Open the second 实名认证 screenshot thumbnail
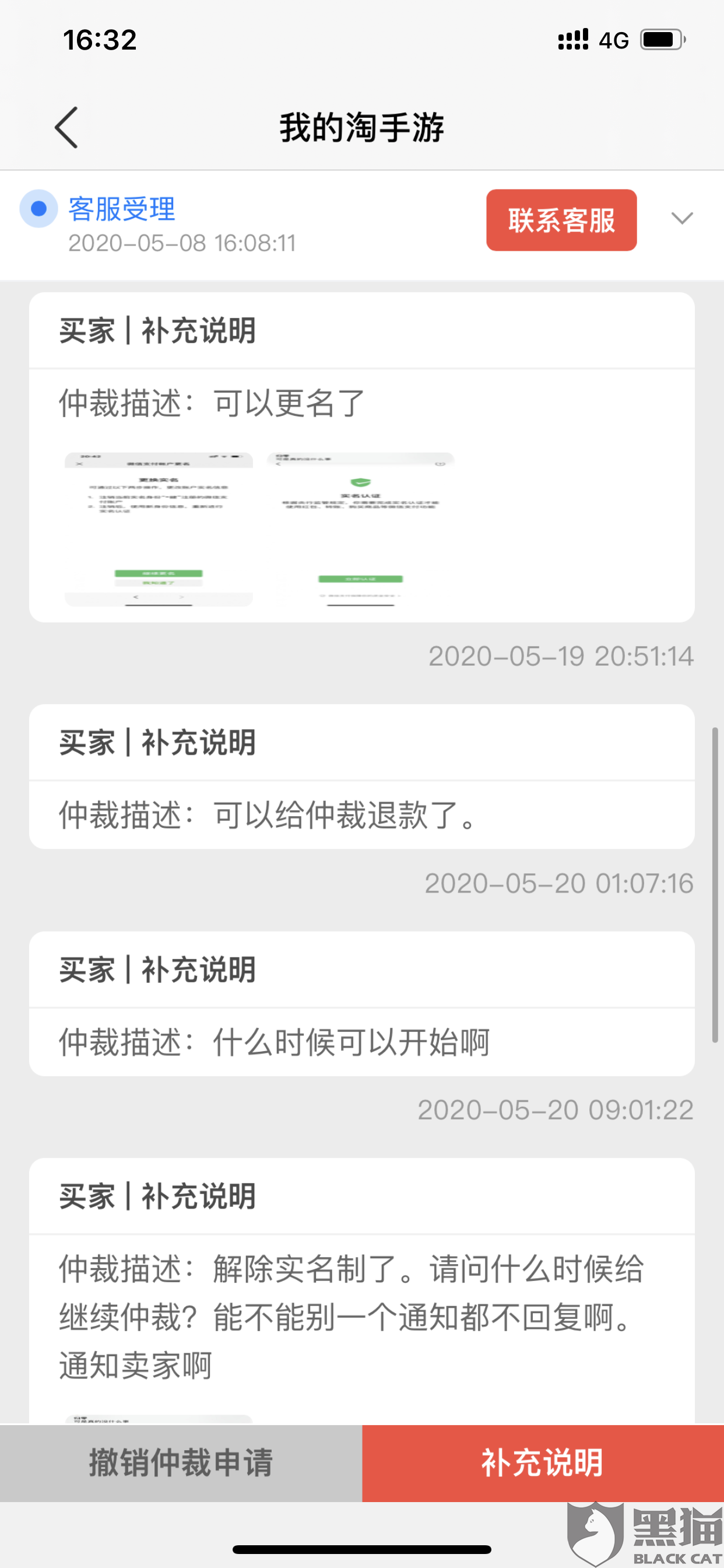The image size is (724, 1568). point(361,529)
